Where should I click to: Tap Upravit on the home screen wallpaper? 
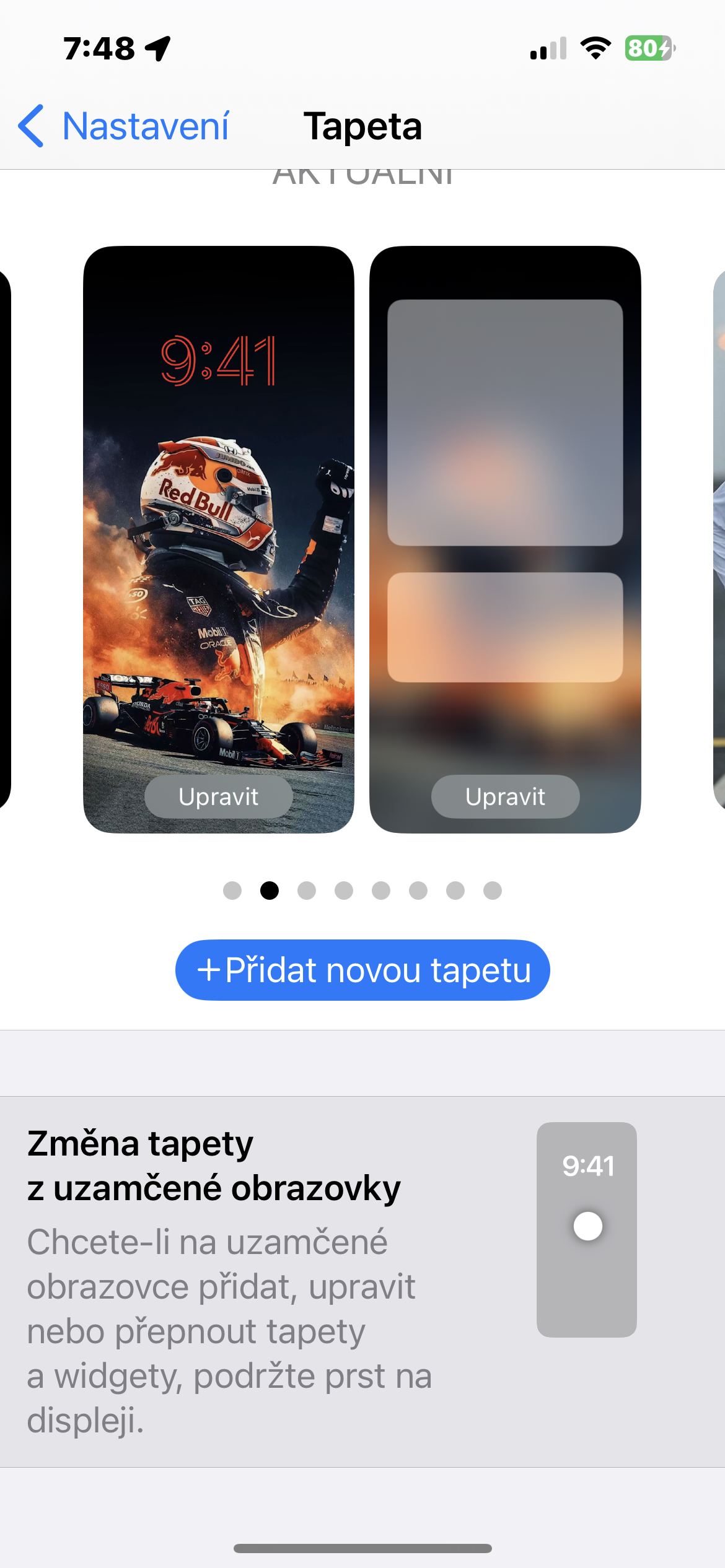pyautogui.click(x=505, y=796)
